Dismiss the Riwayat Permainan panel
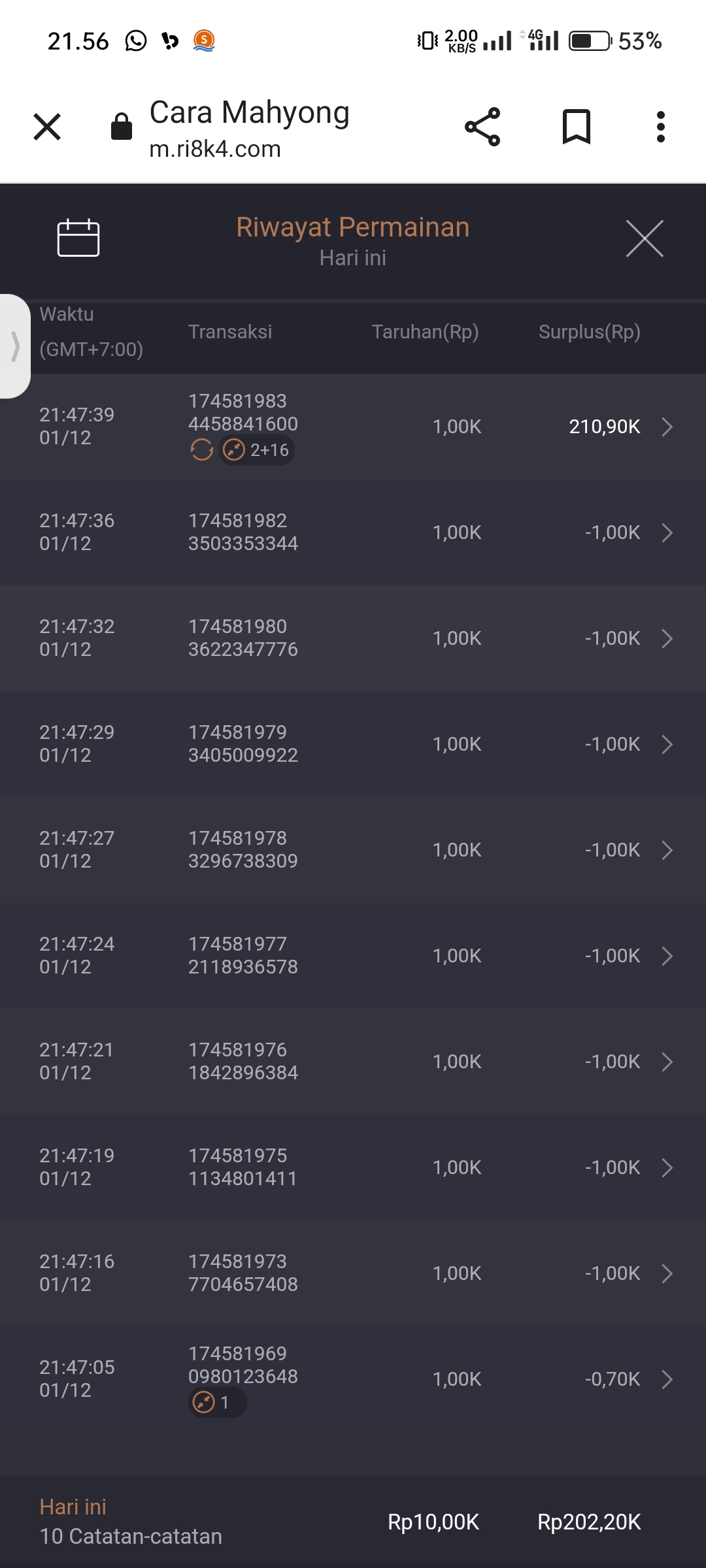Image resolution: width=706 pixels, height=1568 pixels. click(x=645, y=238)
